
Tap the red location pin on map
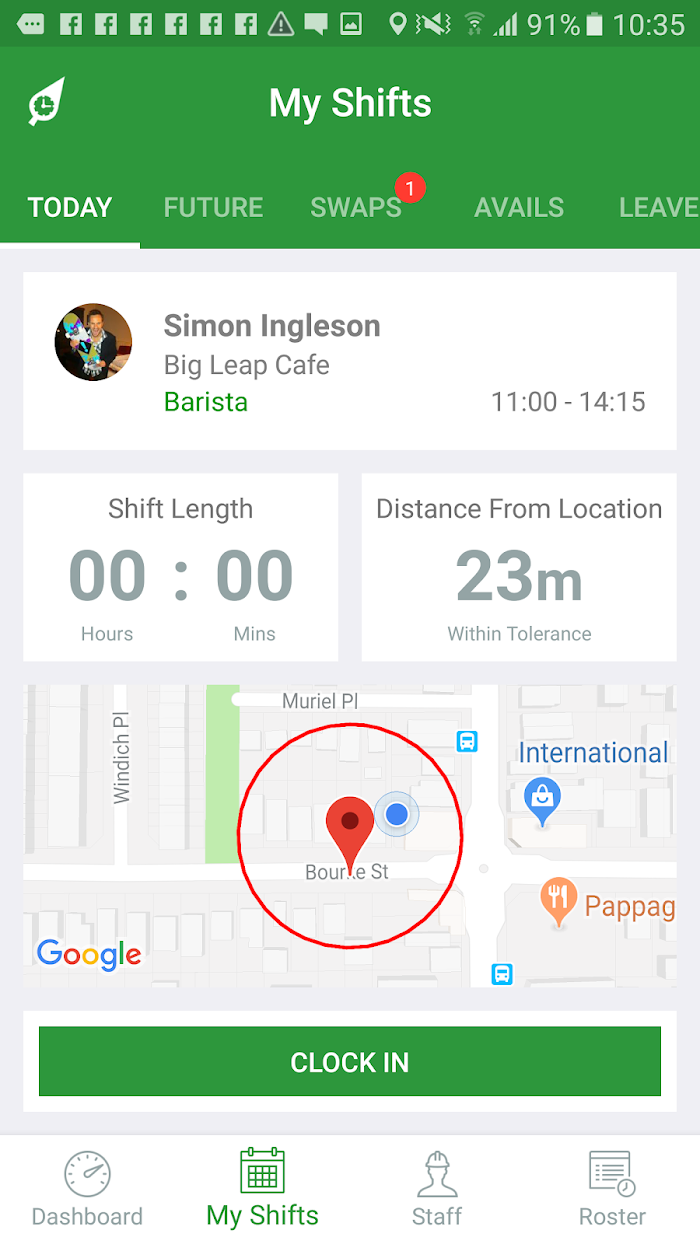click(350, 829)
